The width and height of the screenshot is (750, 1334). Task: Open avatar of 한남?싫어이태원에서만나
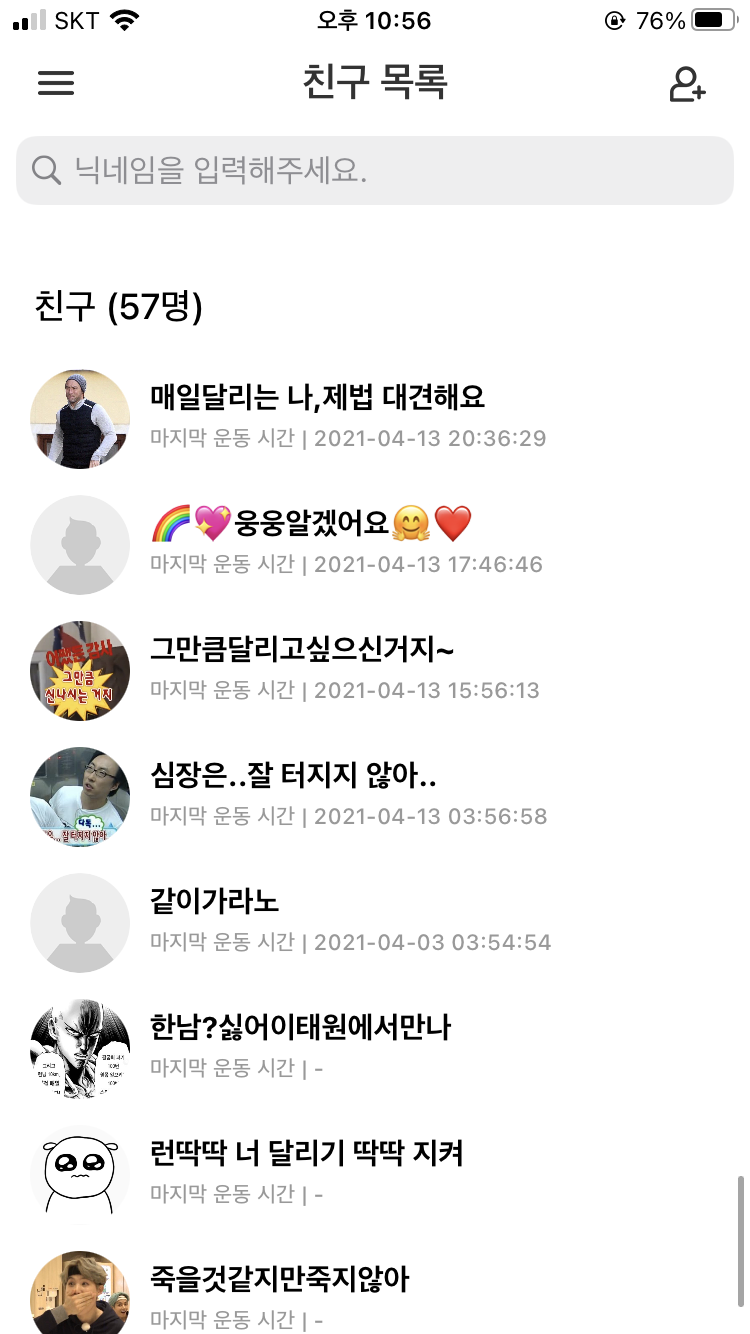pos(80,1049)
